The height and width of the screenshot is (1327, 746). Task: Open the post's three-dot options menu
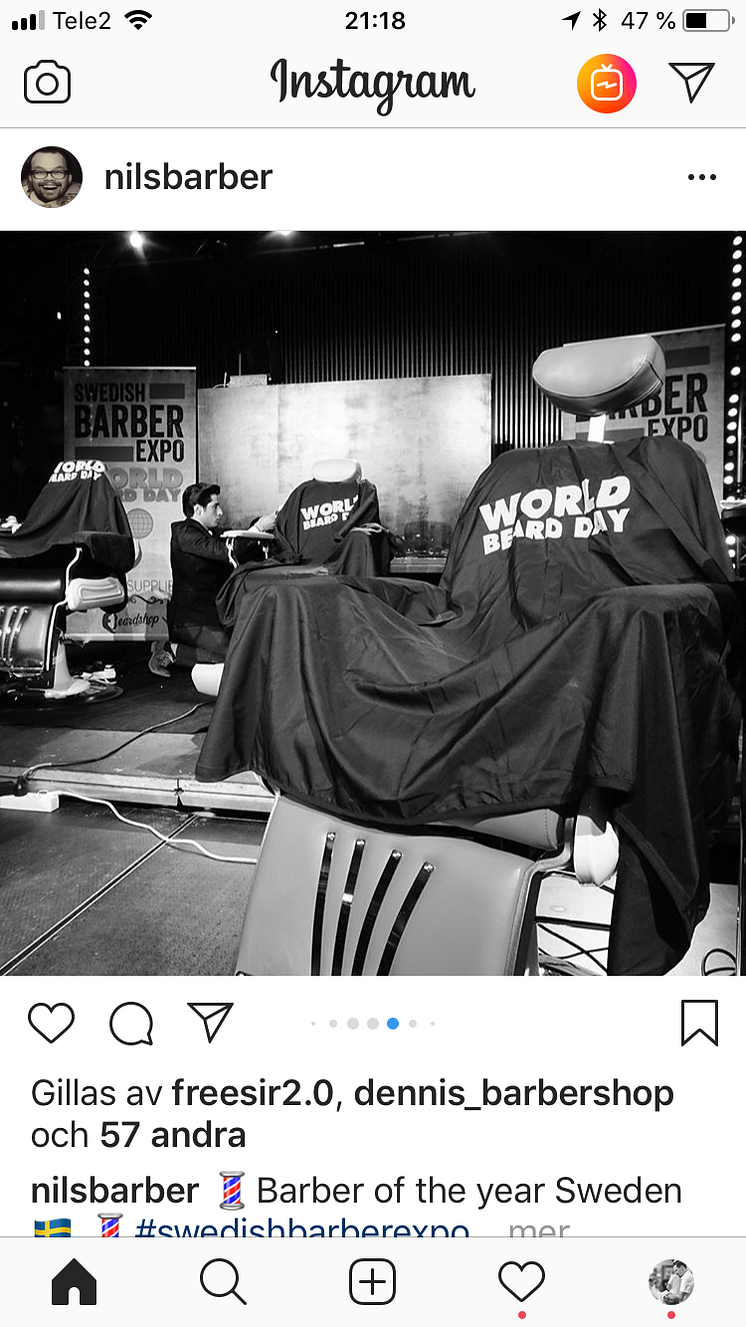click(702, 177)
